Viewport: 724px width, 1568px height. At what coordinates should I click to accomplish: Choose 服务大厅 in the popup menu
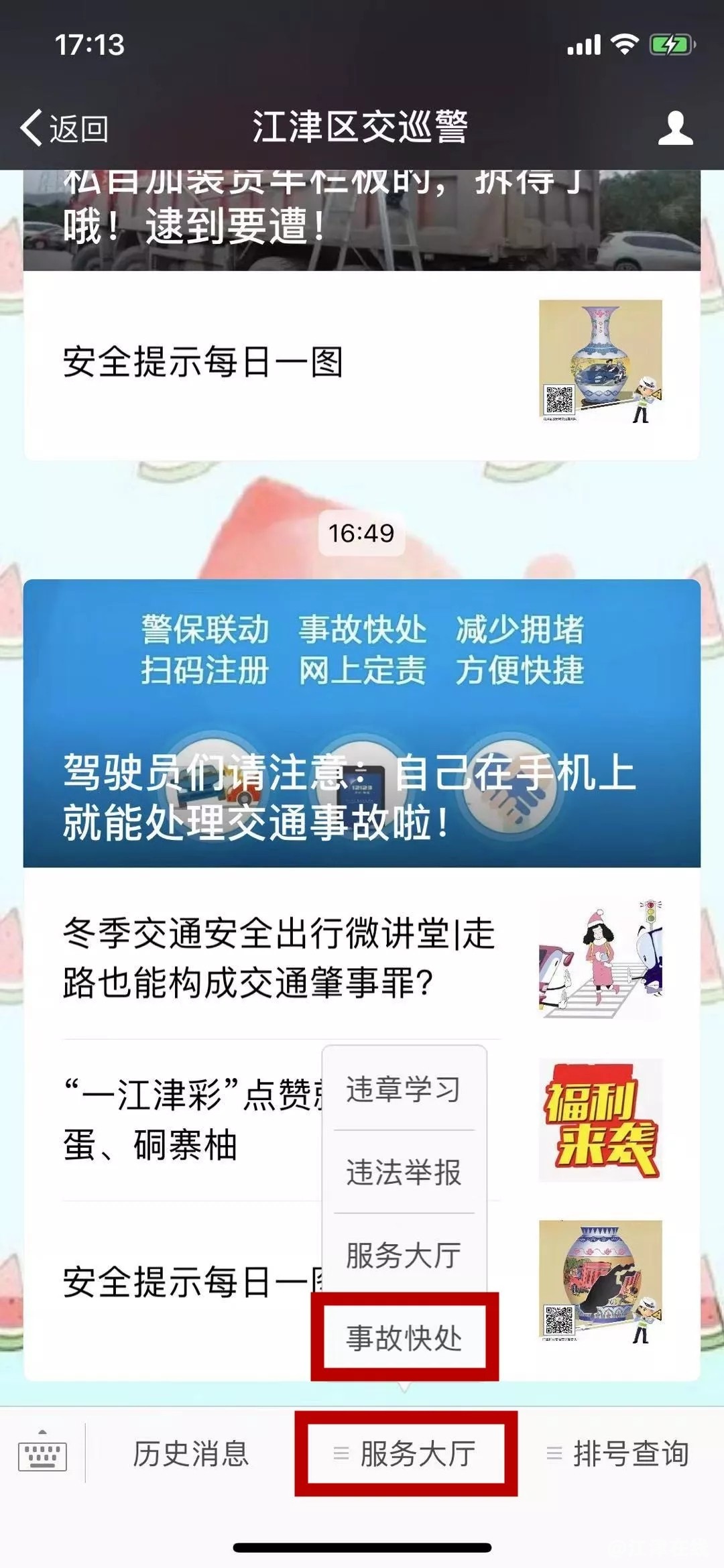pyautogui.click(x=404, y=1255)
